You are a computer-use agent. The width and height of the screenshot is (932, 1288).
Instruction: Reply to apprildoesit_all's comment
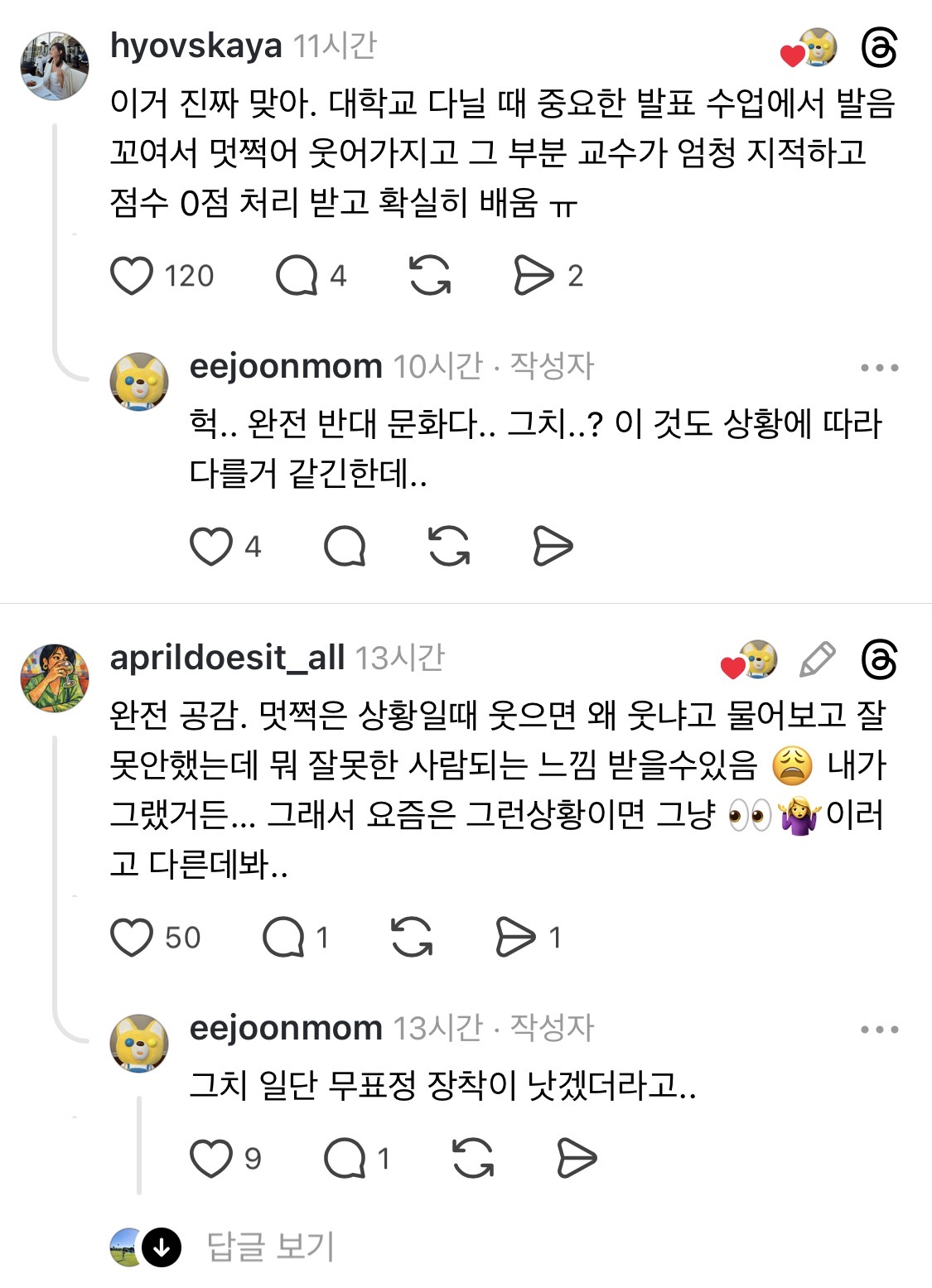click(x=283, y=938)
